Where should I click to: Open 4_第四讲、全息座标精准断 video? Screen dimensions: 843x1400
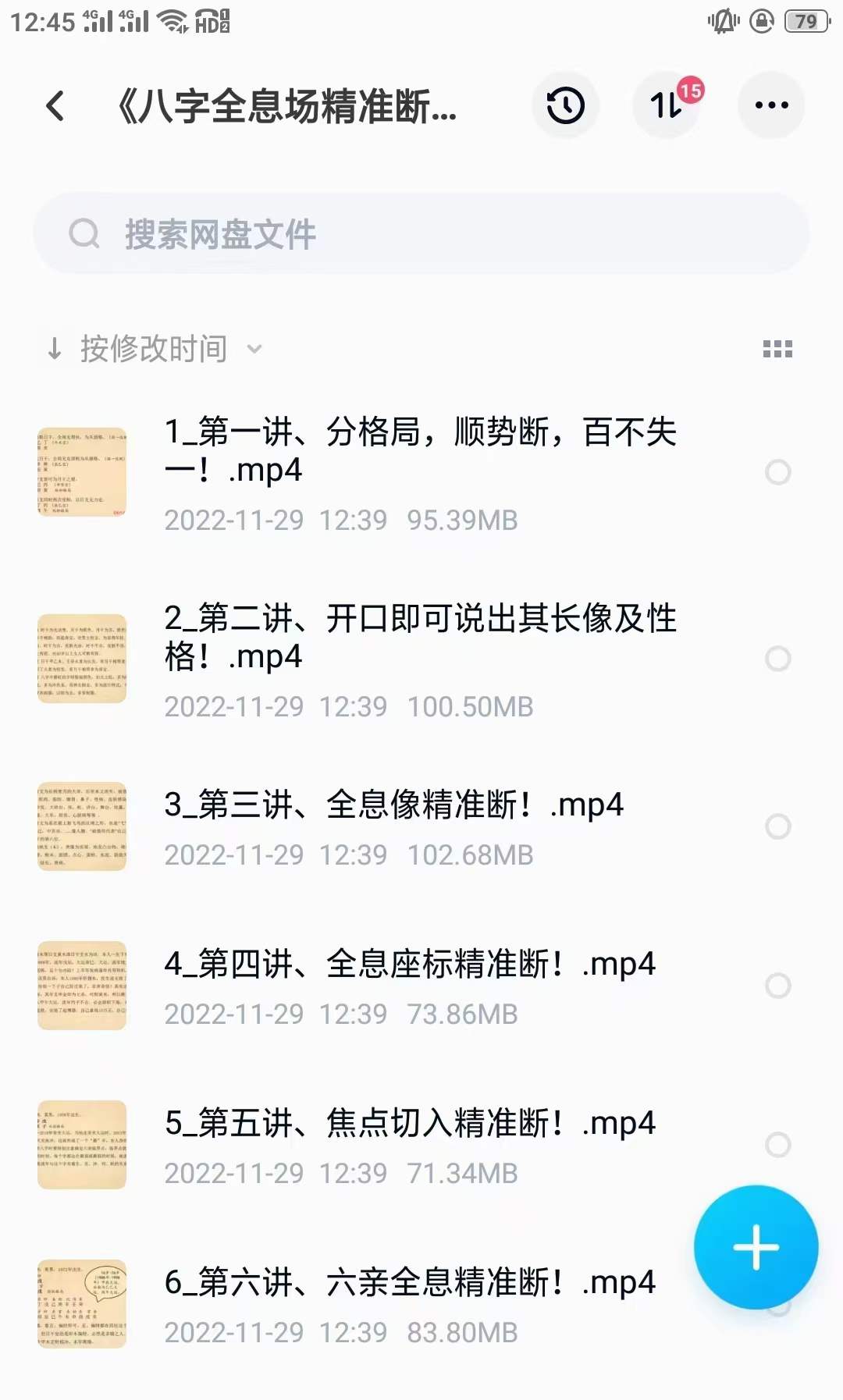click(x=409, y=965)
